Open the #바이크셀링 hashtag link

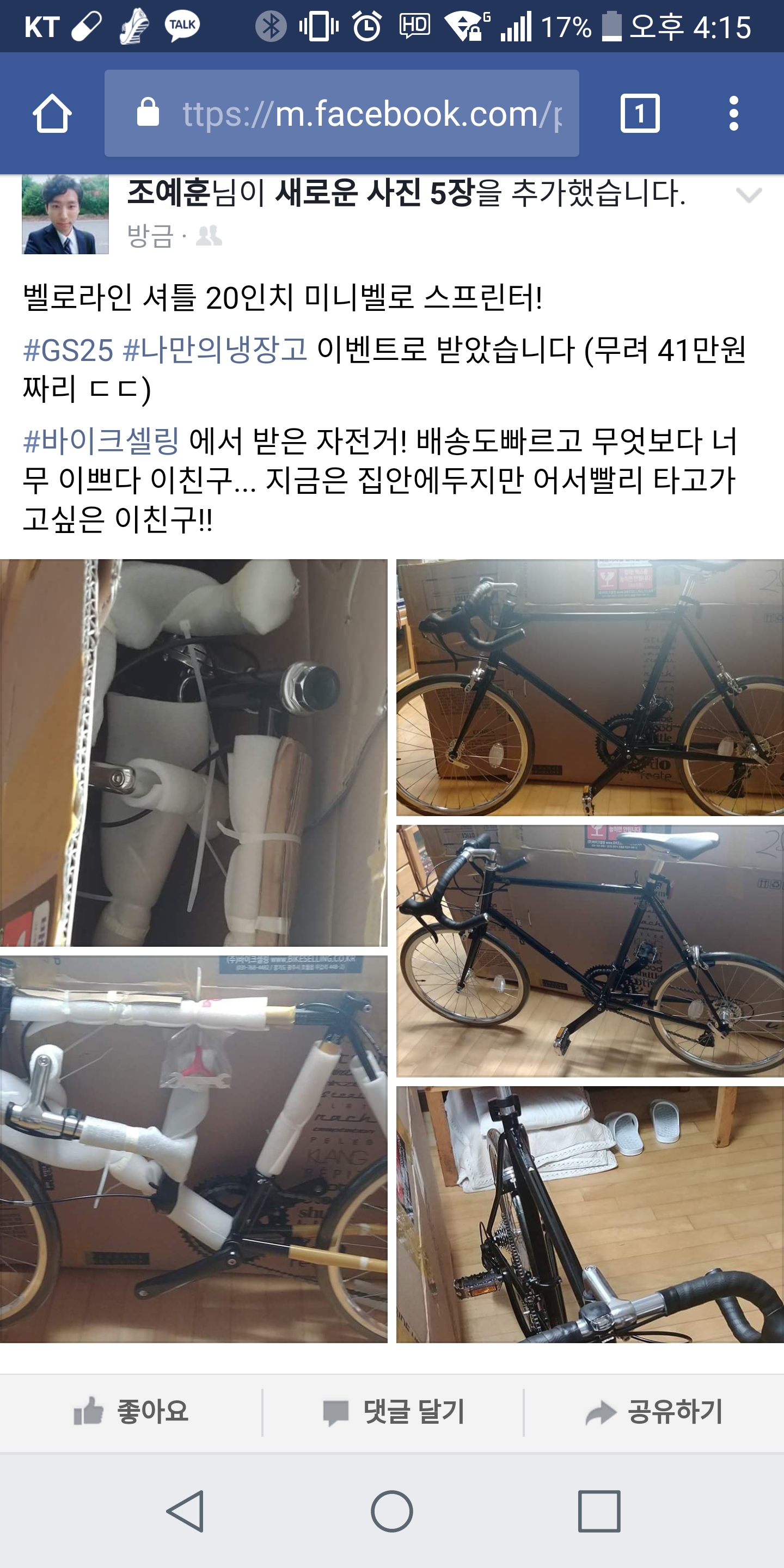(x=100, y=440)
